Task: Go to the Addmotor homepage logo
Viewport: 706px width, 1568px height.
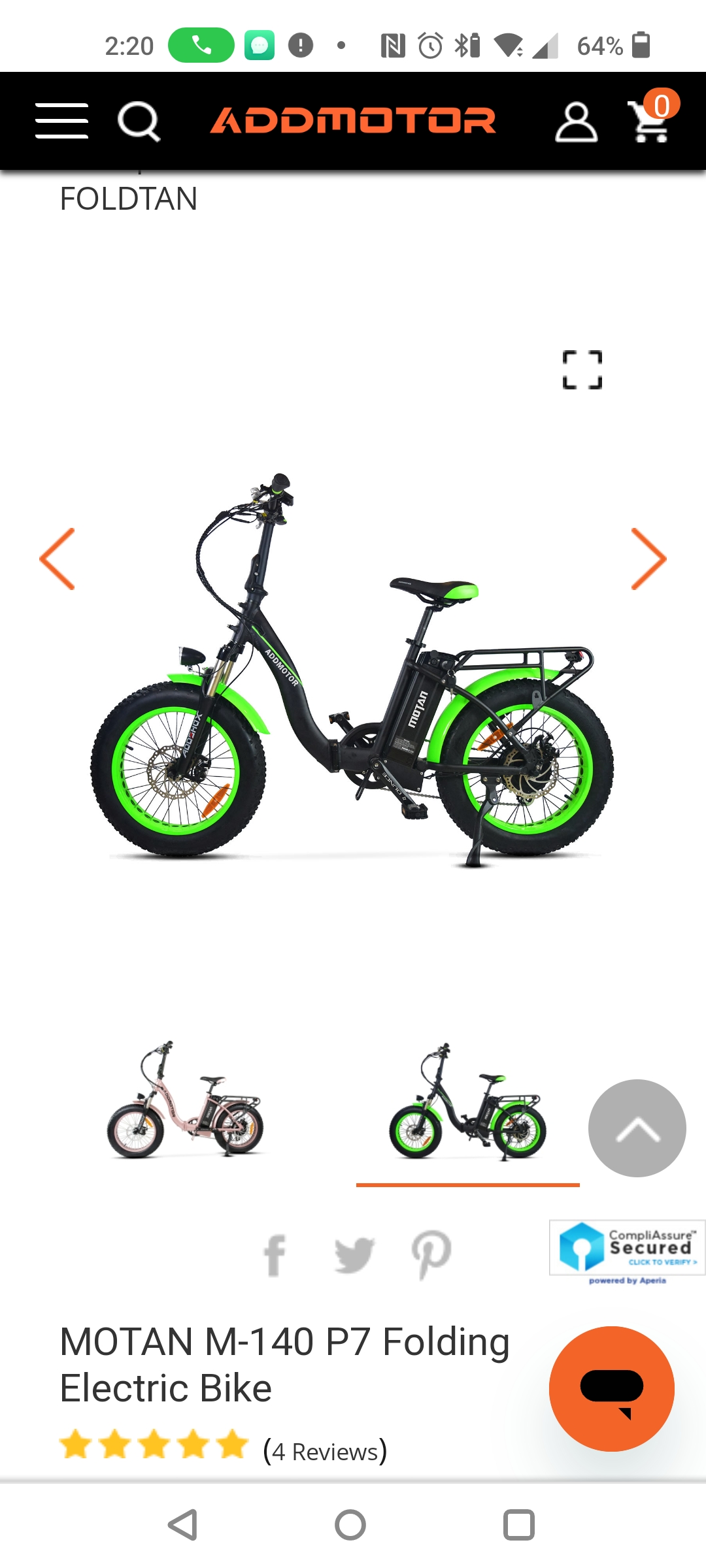Action: coord(353,121)
